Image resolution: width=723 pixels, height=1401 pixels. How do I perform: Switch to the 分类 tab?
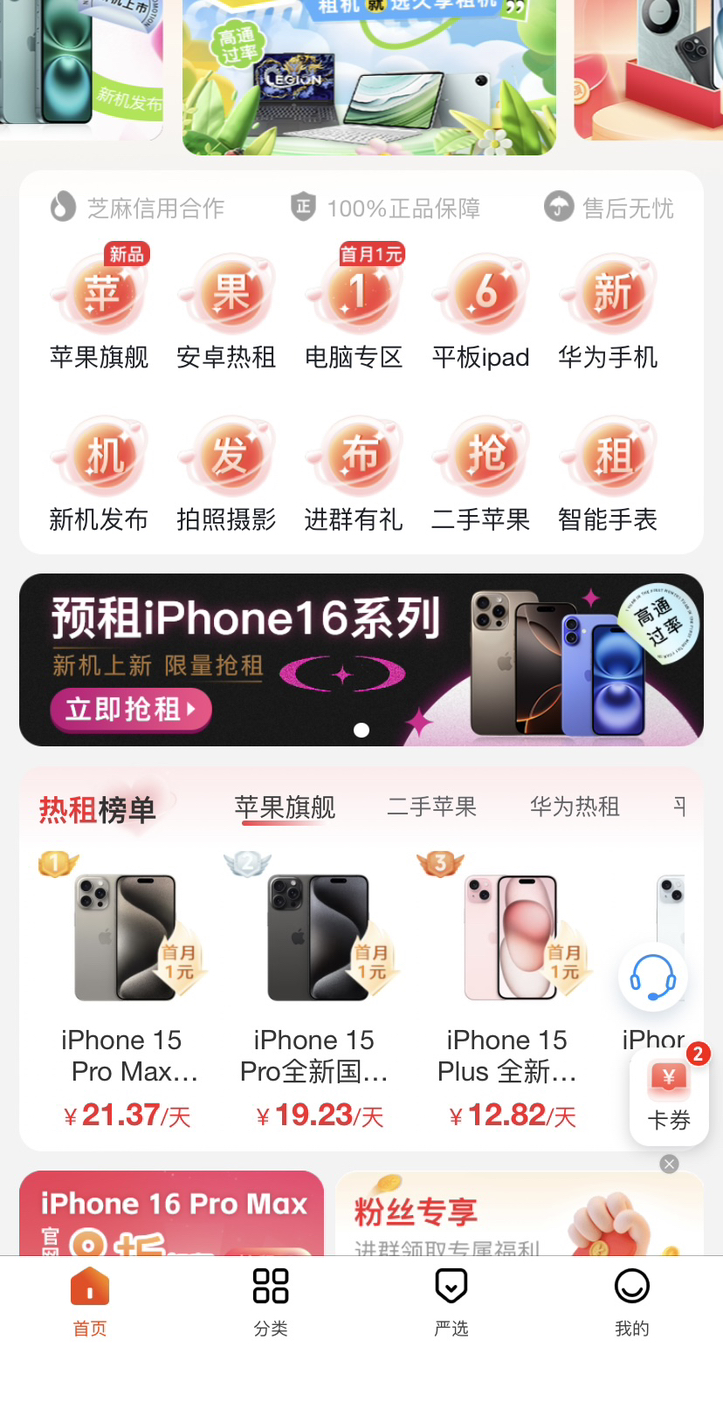tap(270, 1300)
